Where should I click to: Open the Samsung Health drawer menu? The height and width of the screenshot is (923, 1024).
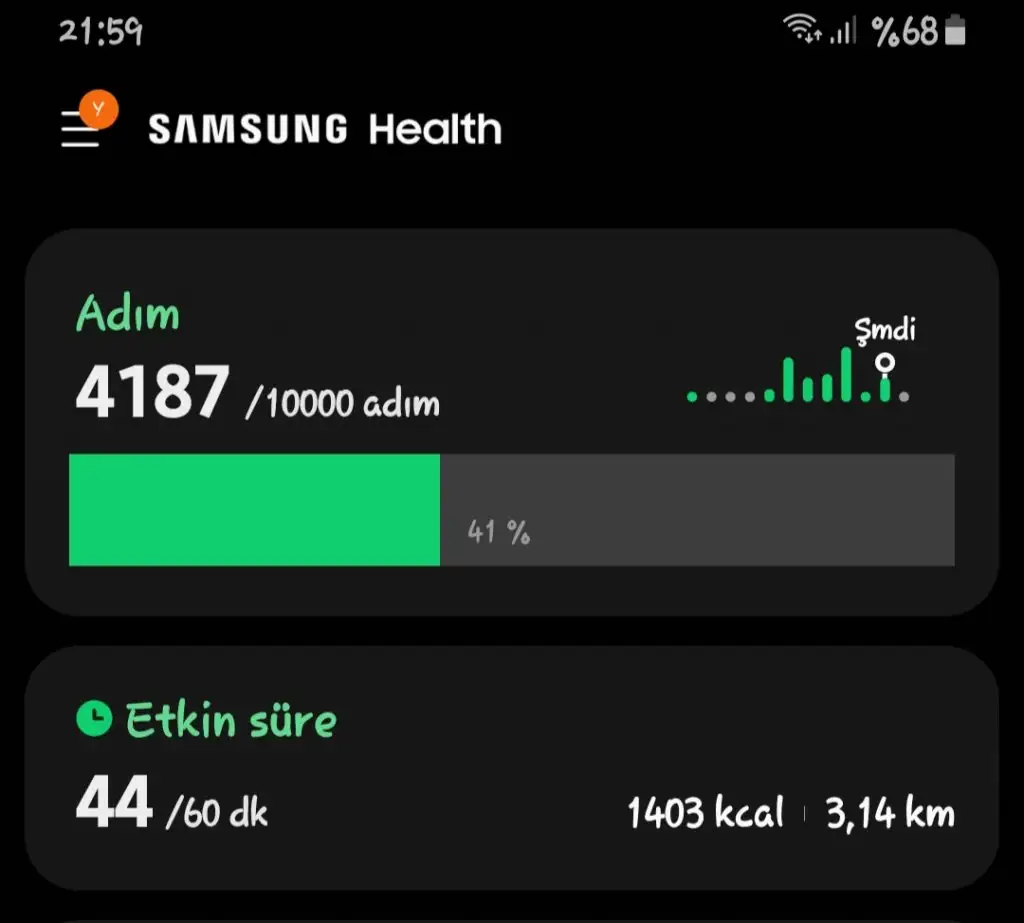click(x=82, y=130)
